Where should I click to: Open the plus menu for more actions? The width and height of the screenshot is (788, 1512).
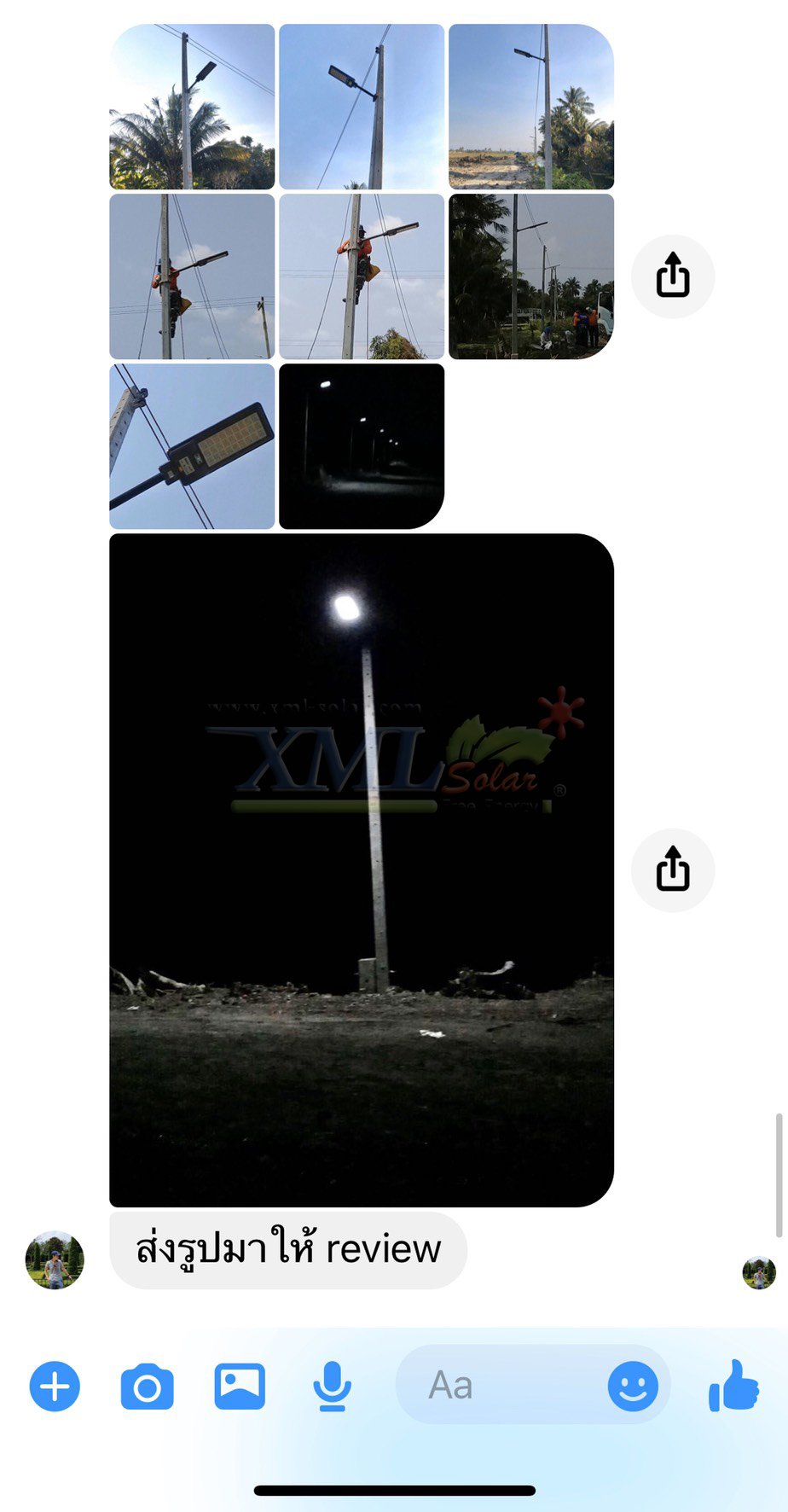(x=55, y=1387)
